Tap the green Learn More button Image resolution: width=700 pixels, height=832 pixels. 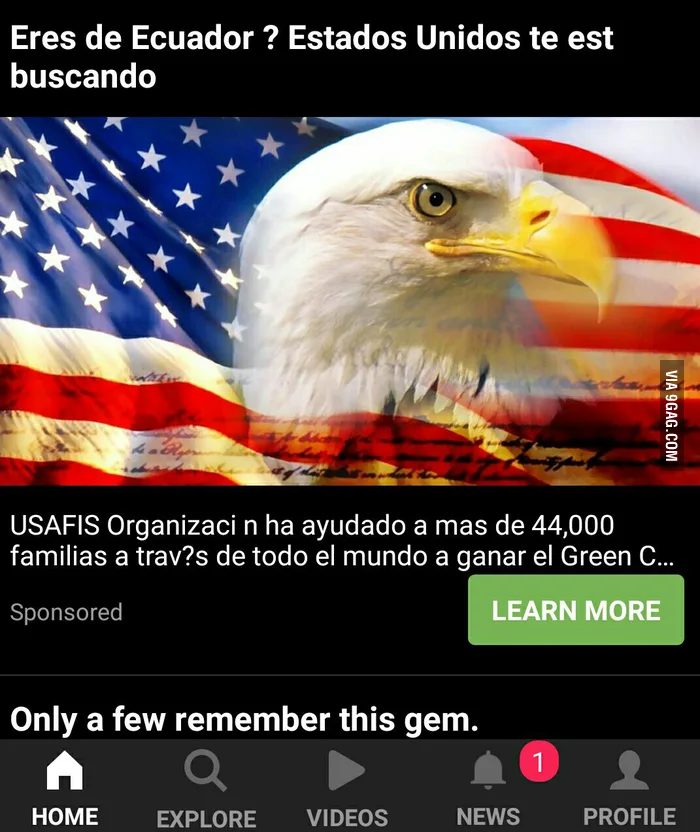(x=576, y=610)
